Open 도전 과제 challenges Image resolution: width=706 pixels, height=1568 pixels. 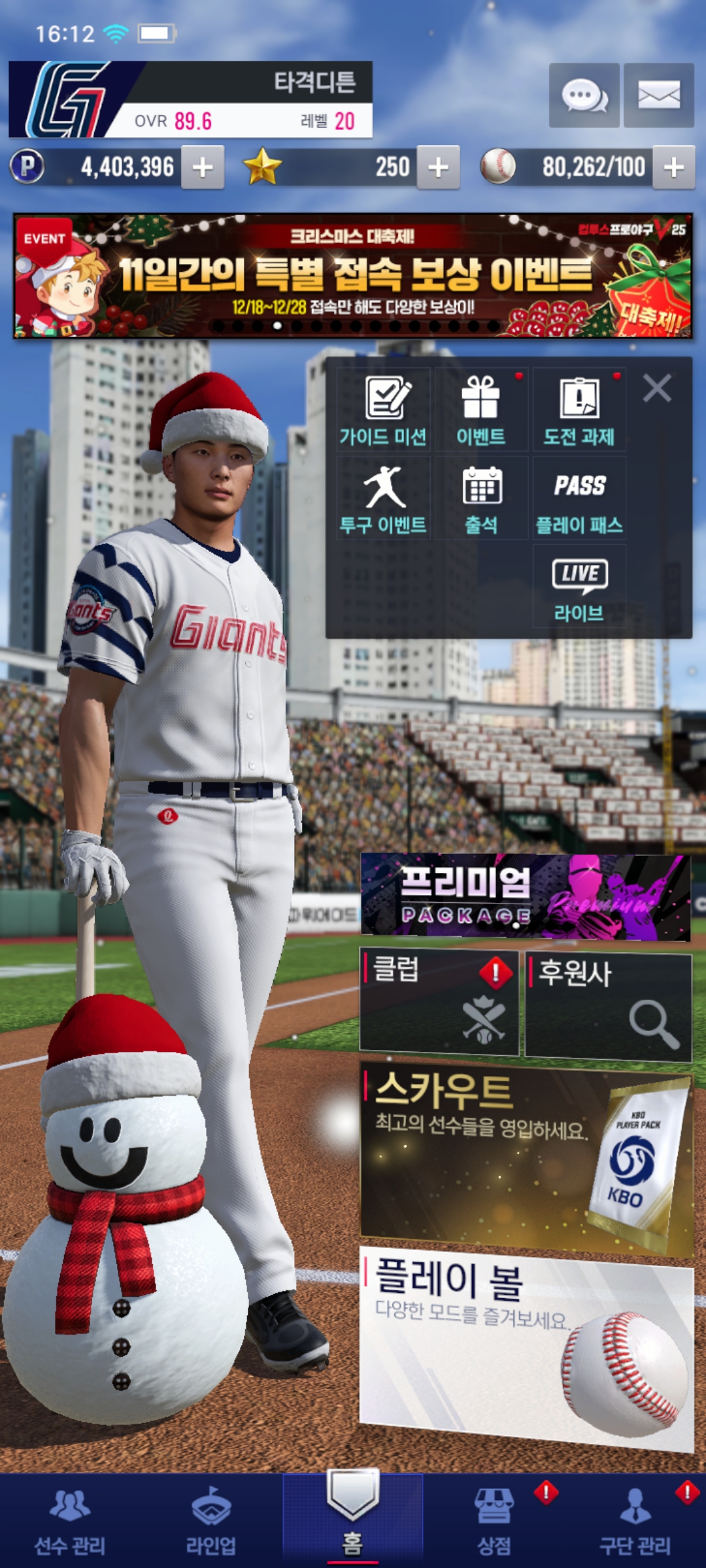coord(579,410)
